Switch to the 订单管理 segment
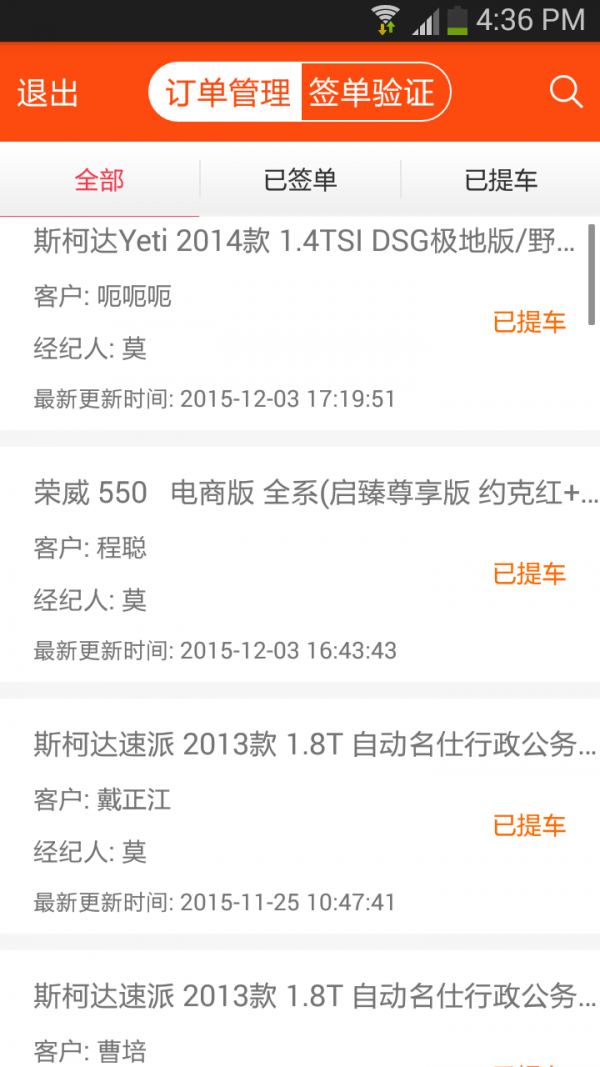This screenshot has width=600, height=1067. pyautogui.click(x=226, y=92)
